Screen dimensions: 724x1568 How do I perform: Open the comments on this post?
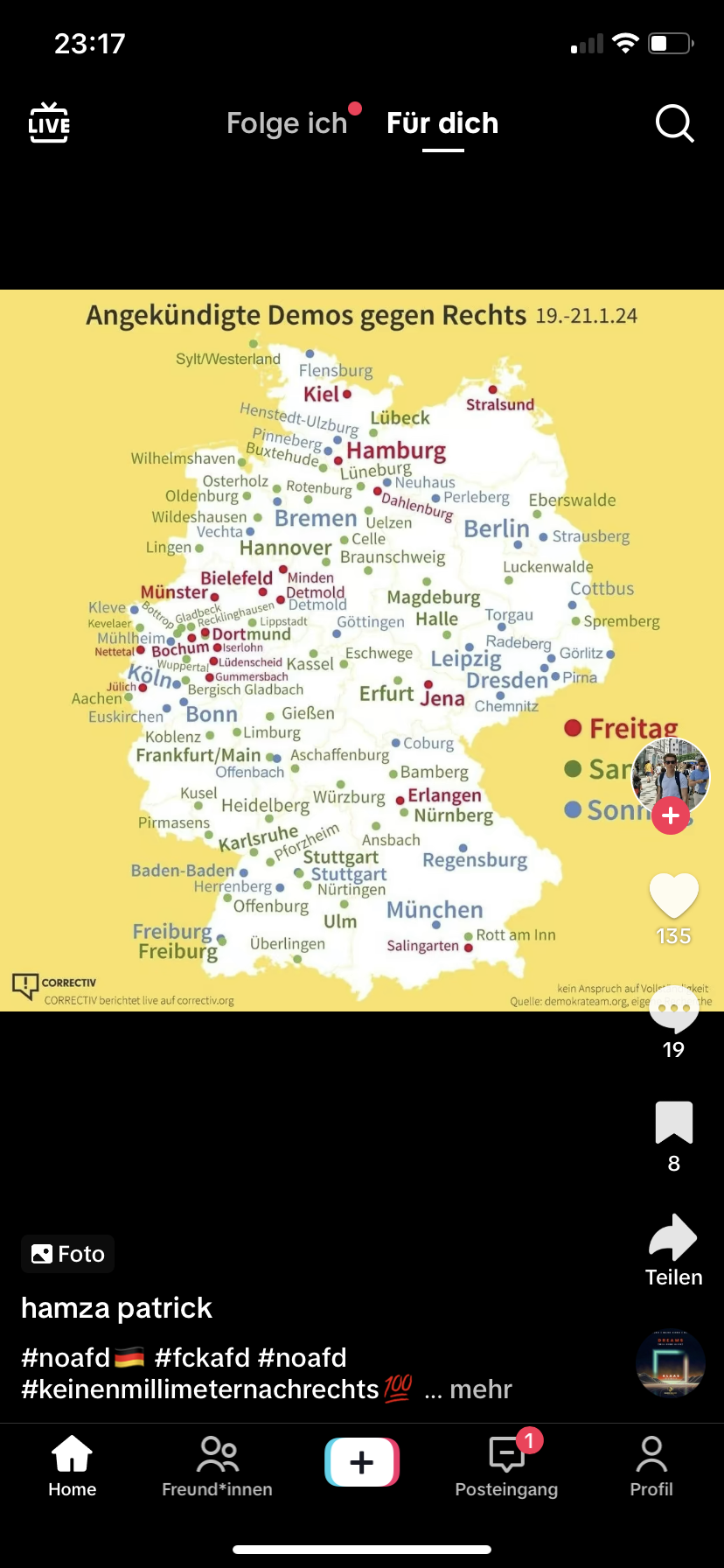pyautogui.click(x=673, y=1013)
